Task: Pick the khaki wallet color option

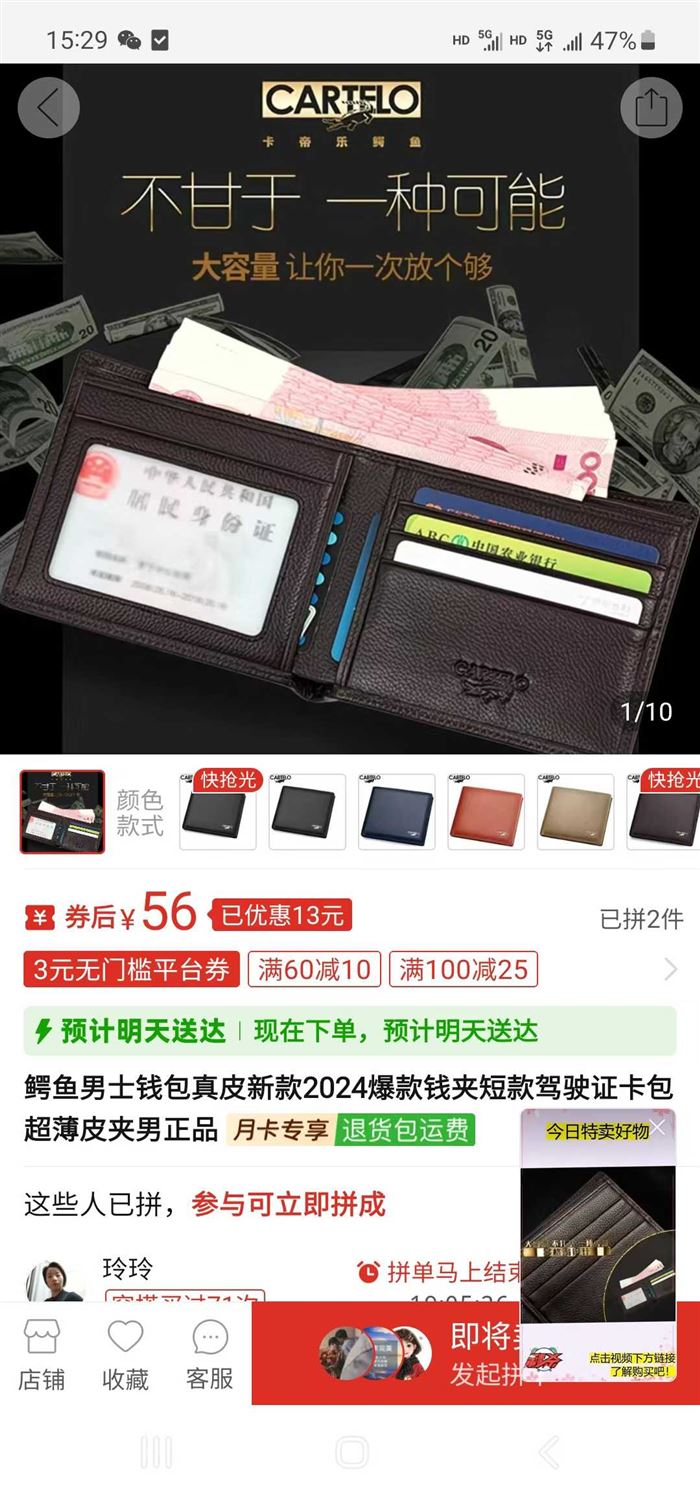Action: 575,811
